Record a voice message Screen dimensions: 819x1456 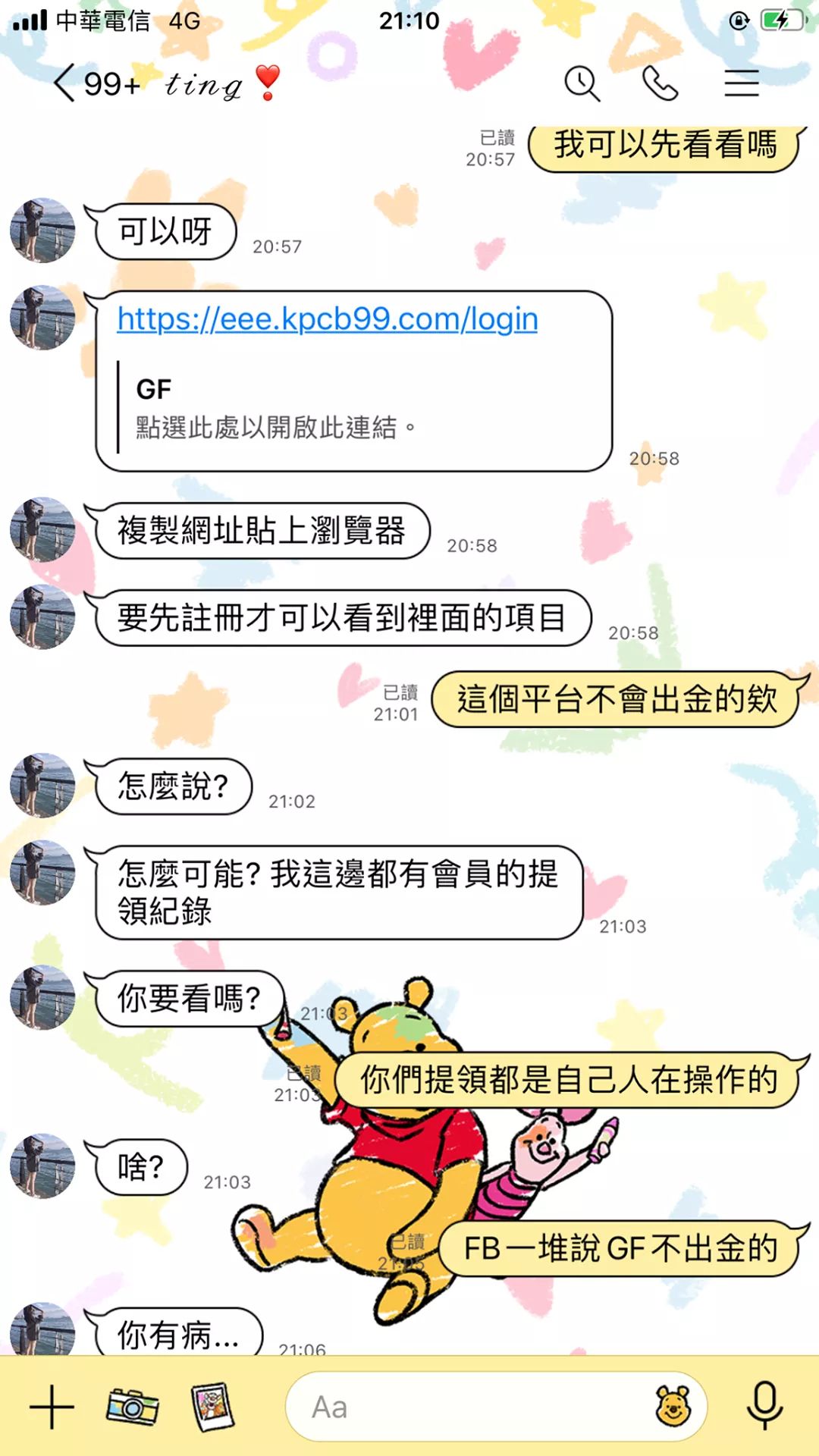[x=764, y=1407]
